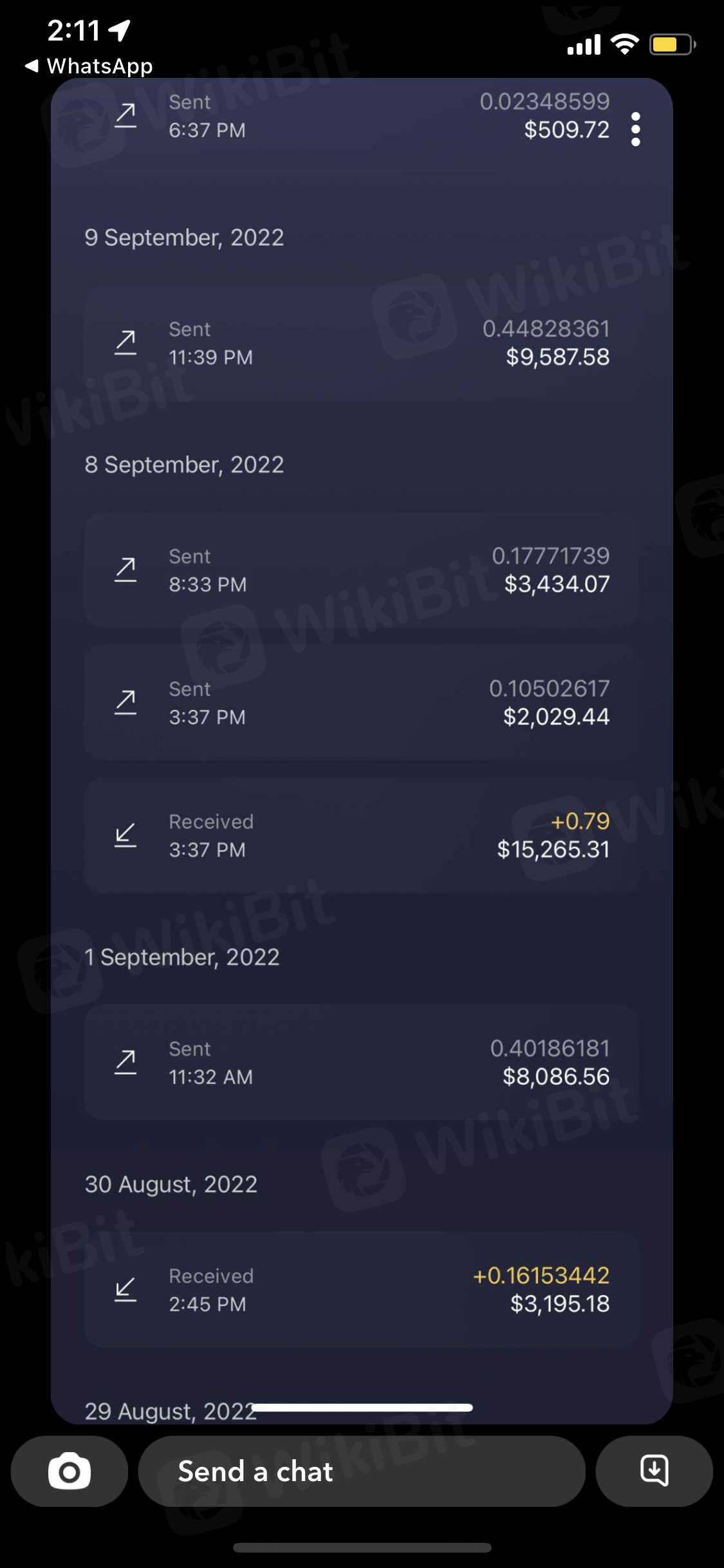Open the three-dot snap options menu

635,129
